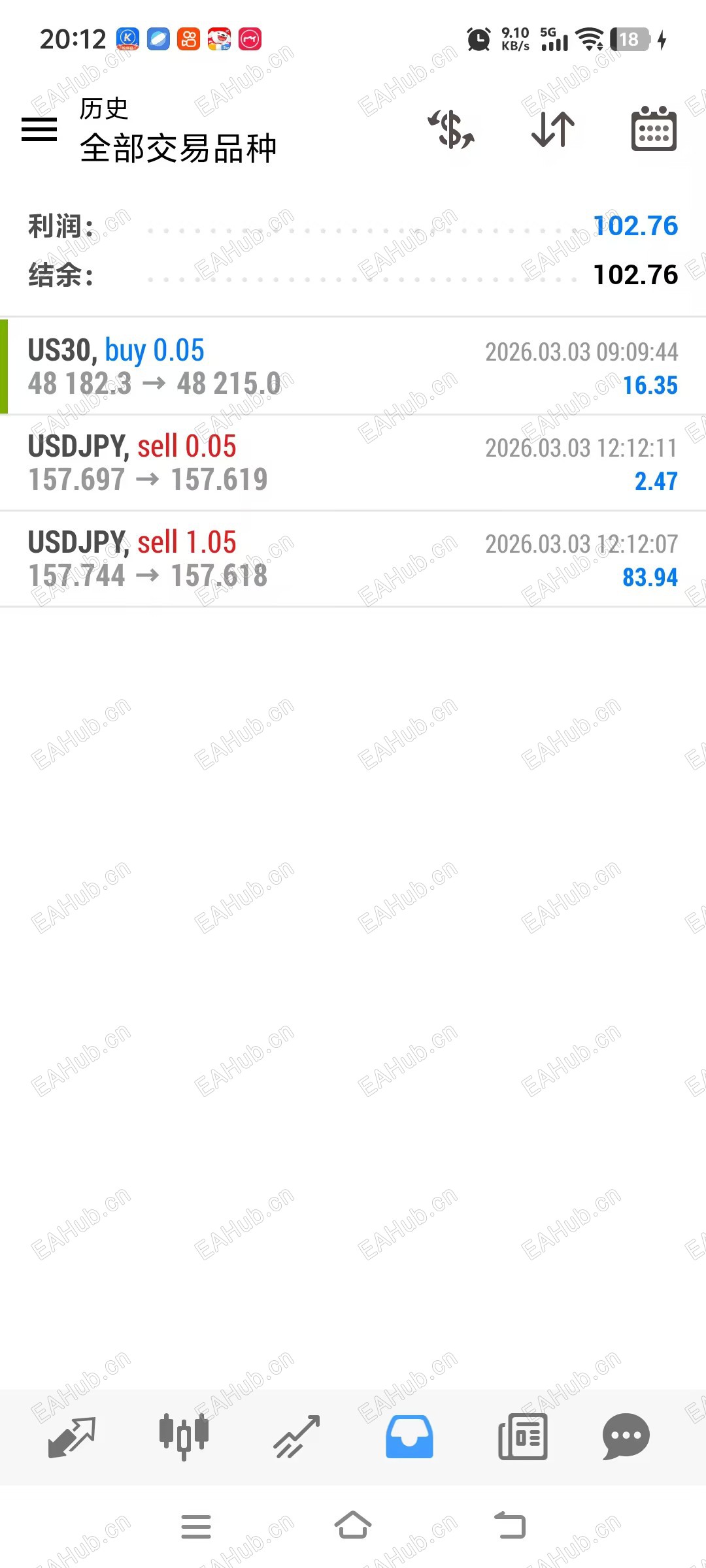
Task: Switch to the quotes arrows tab
Action: pos(72,1436)
